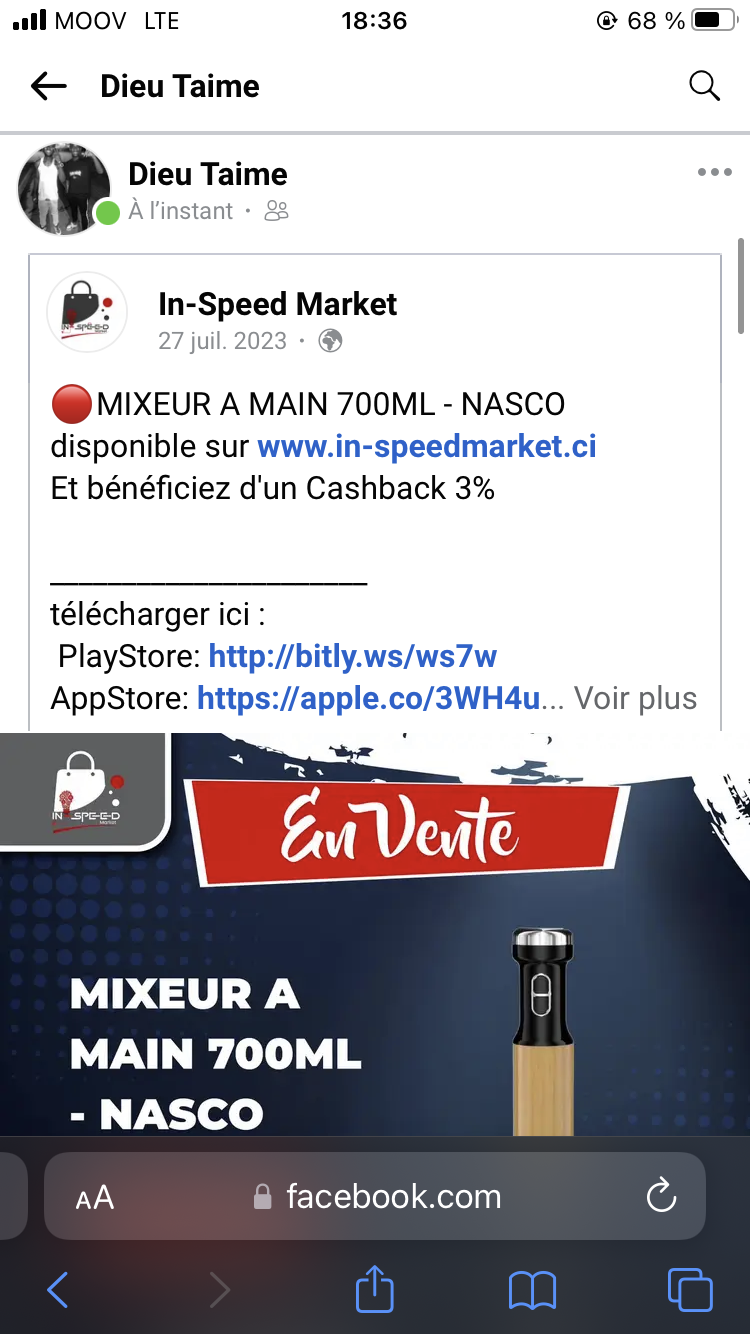Open Safari's AA page settings menu
This screenshot has height=1334, width=750.
[x=95, y=1197]
